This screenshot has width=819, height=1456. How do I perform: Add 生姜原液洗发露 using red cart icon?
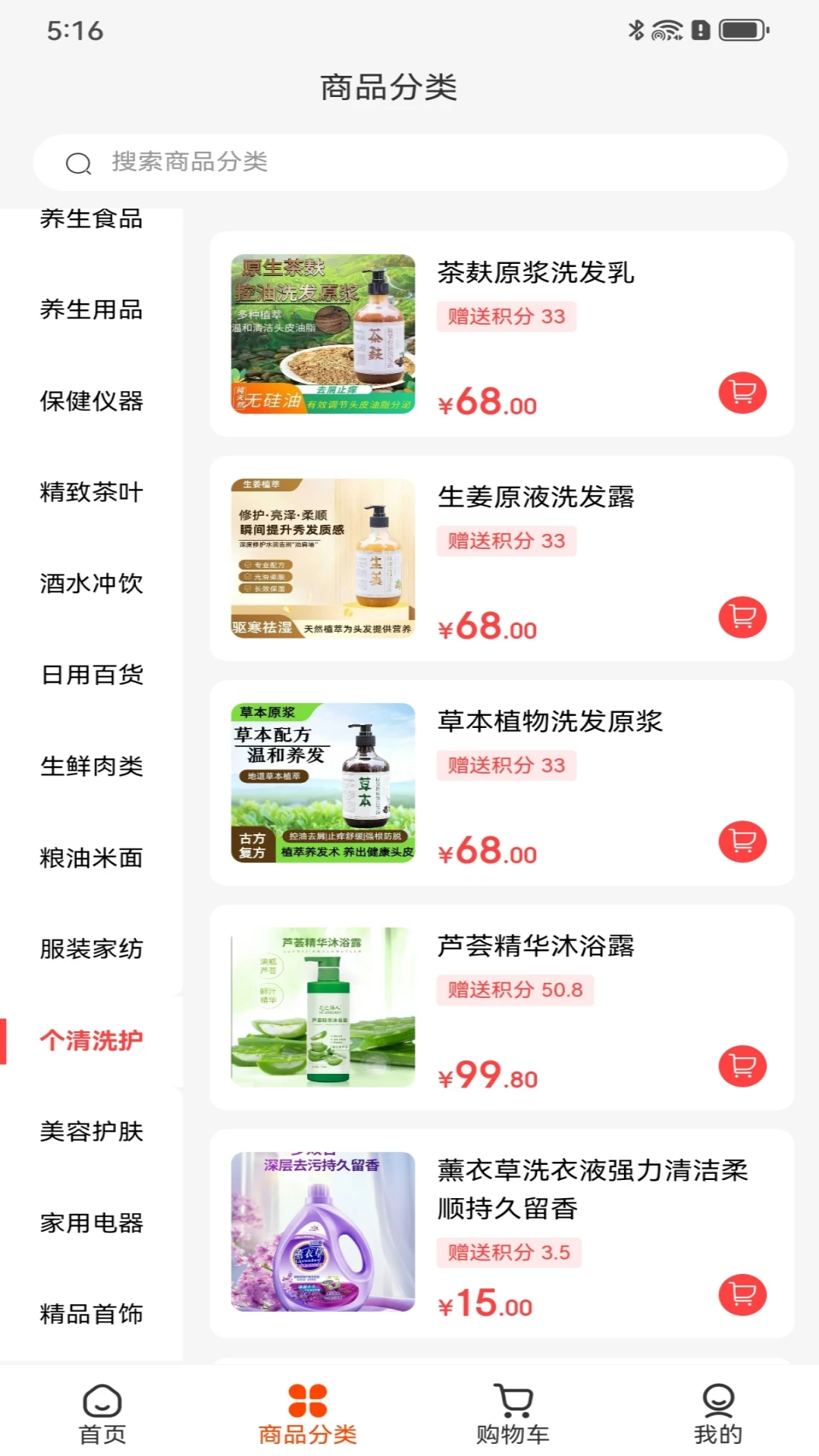pyautogui.click(x=742, y=617)
